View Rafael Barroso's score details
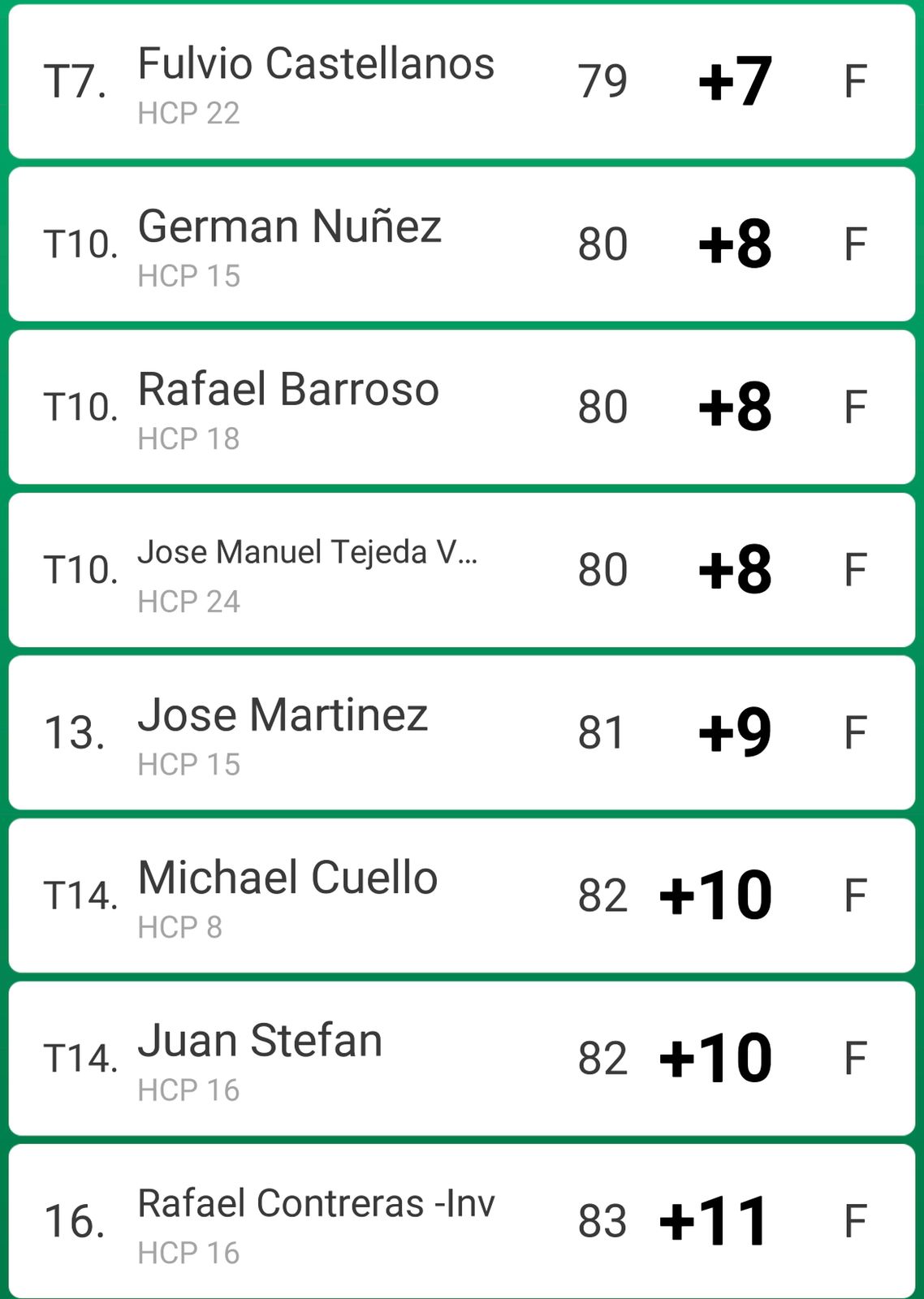Screen dimensions: 924x1299 point(462,407)
